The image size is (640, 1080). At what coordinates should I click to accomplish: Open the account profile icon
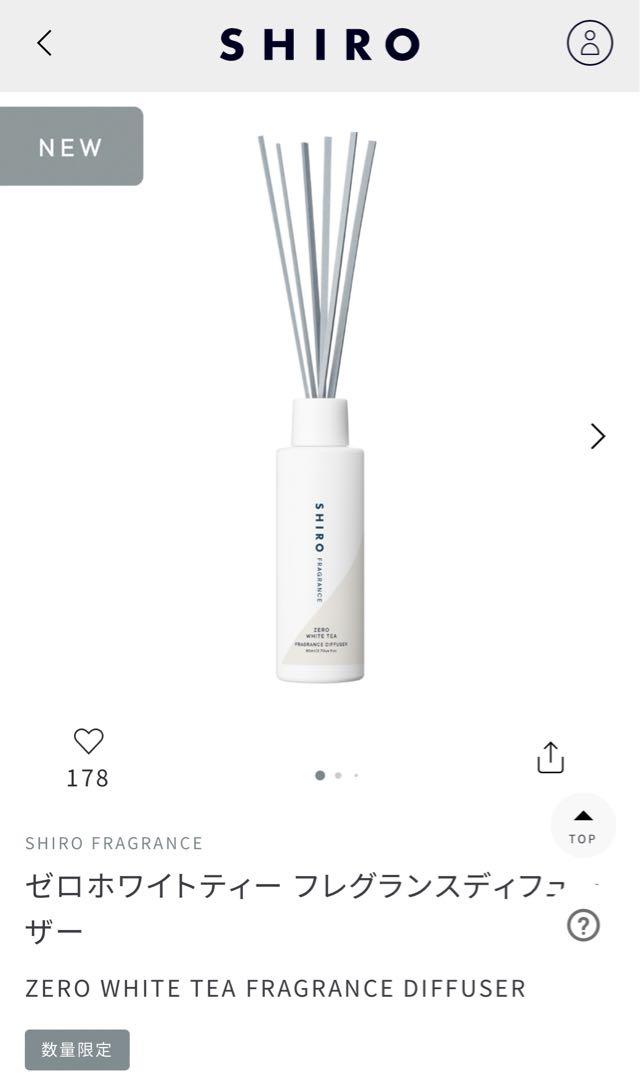[x=590, y=43]
